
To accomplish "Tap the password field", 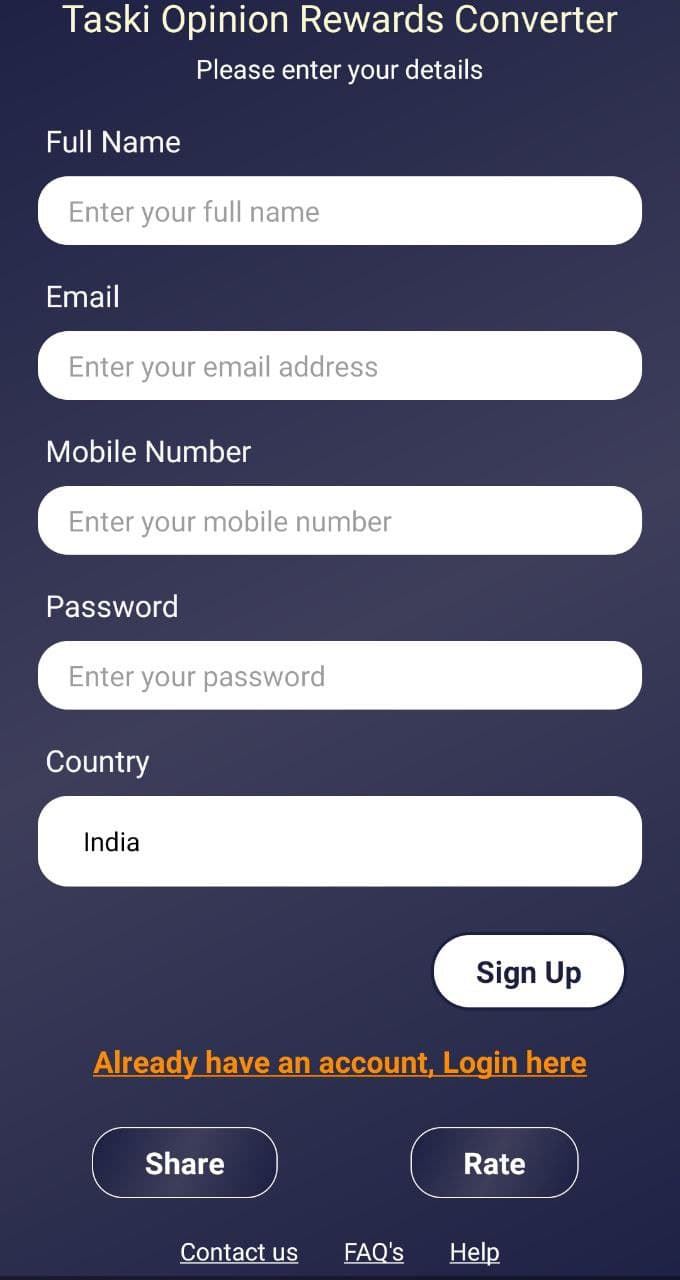I will pos(340,676).
